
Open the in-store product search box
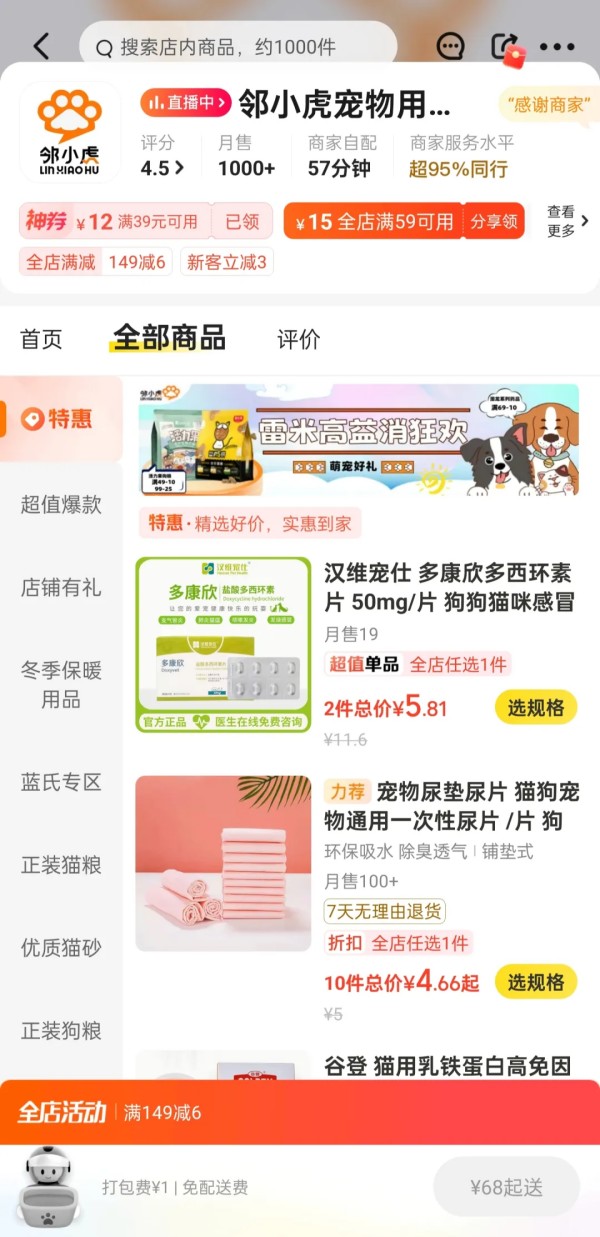click(x=238, y=47)
